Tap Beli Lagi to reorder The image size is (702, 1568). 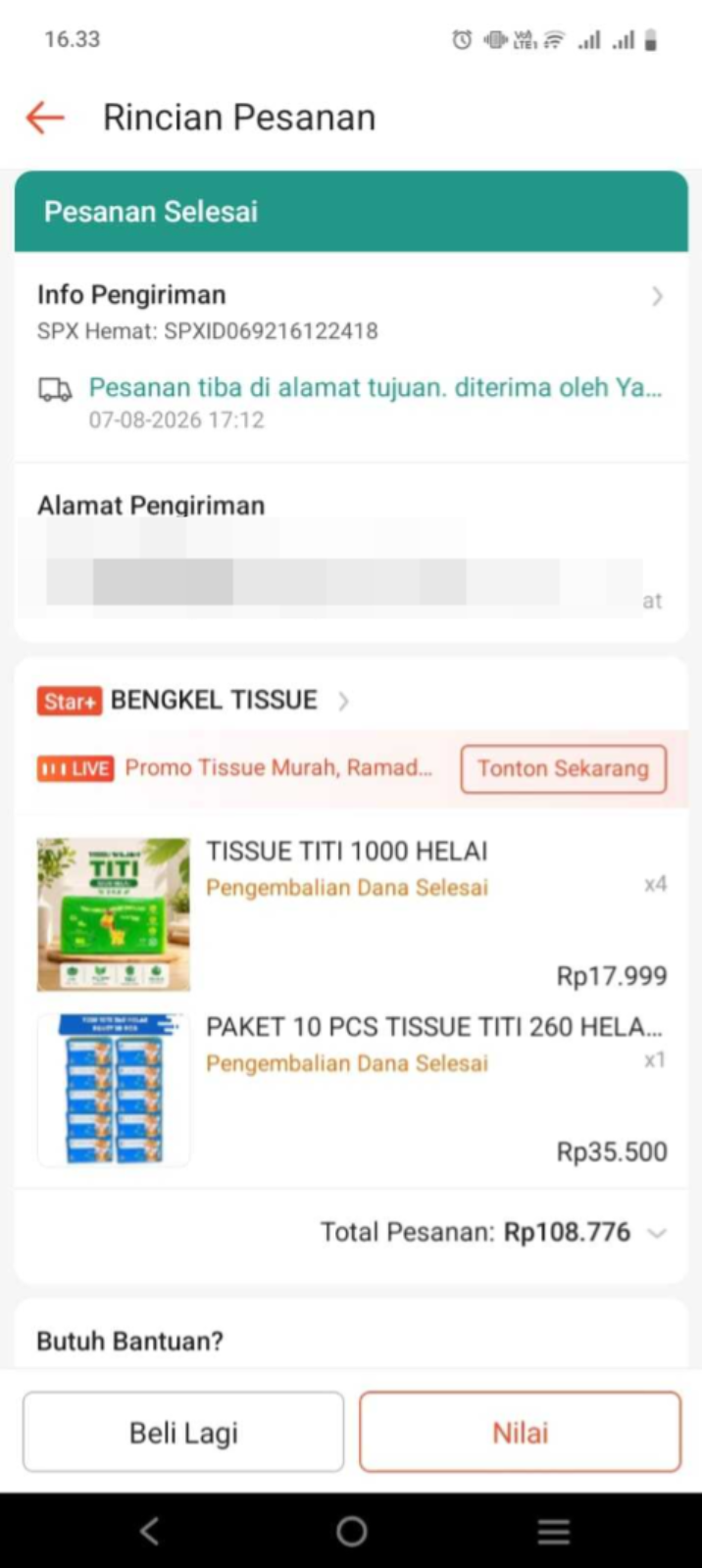point(183,1432)
